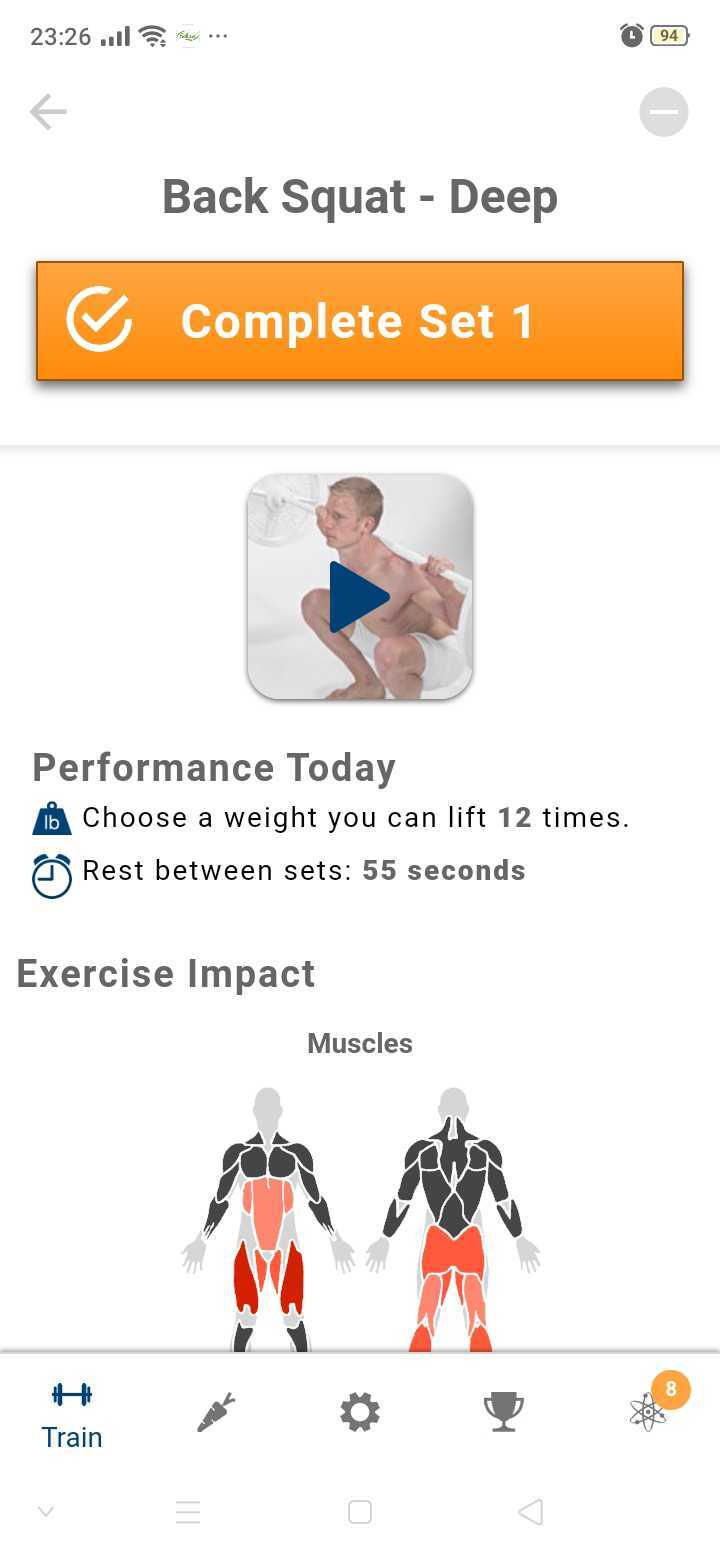Go back using the top arrow
This screenshot has width=720, height=1560.
(48, 112)
